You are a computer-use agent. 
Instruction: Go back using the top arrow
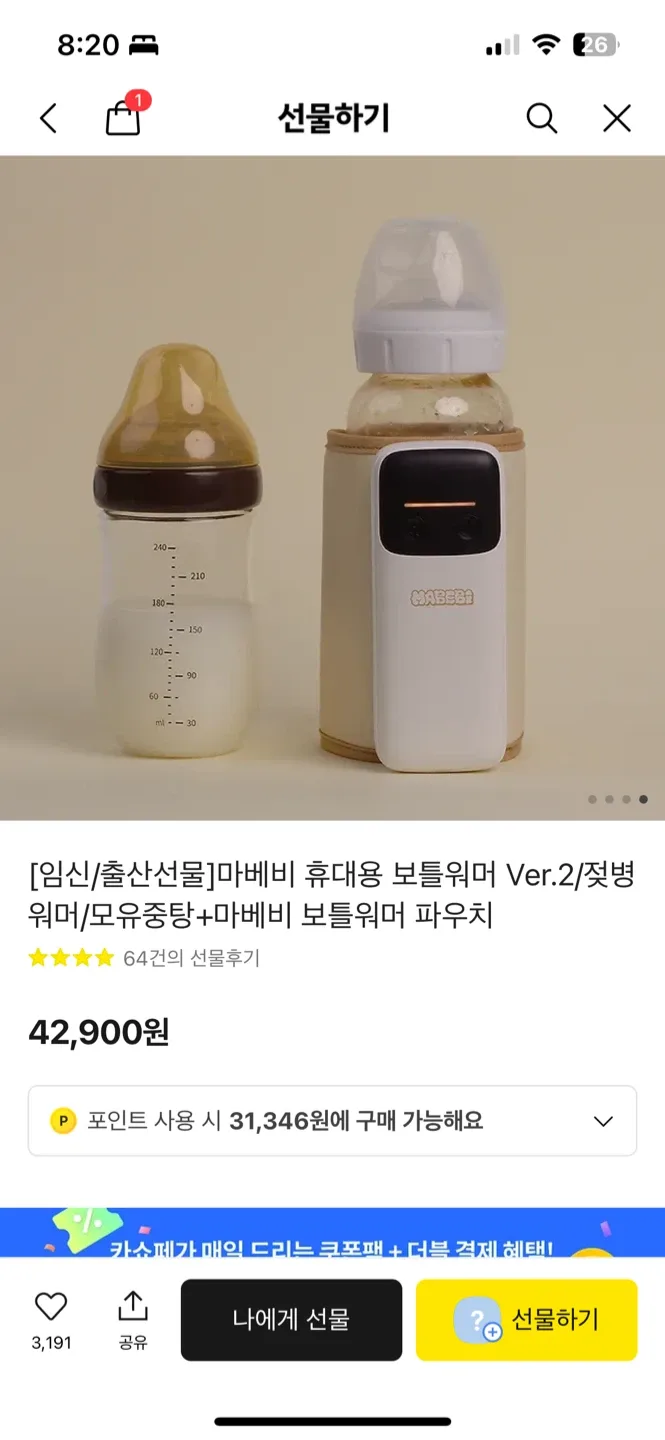[48, 119]
